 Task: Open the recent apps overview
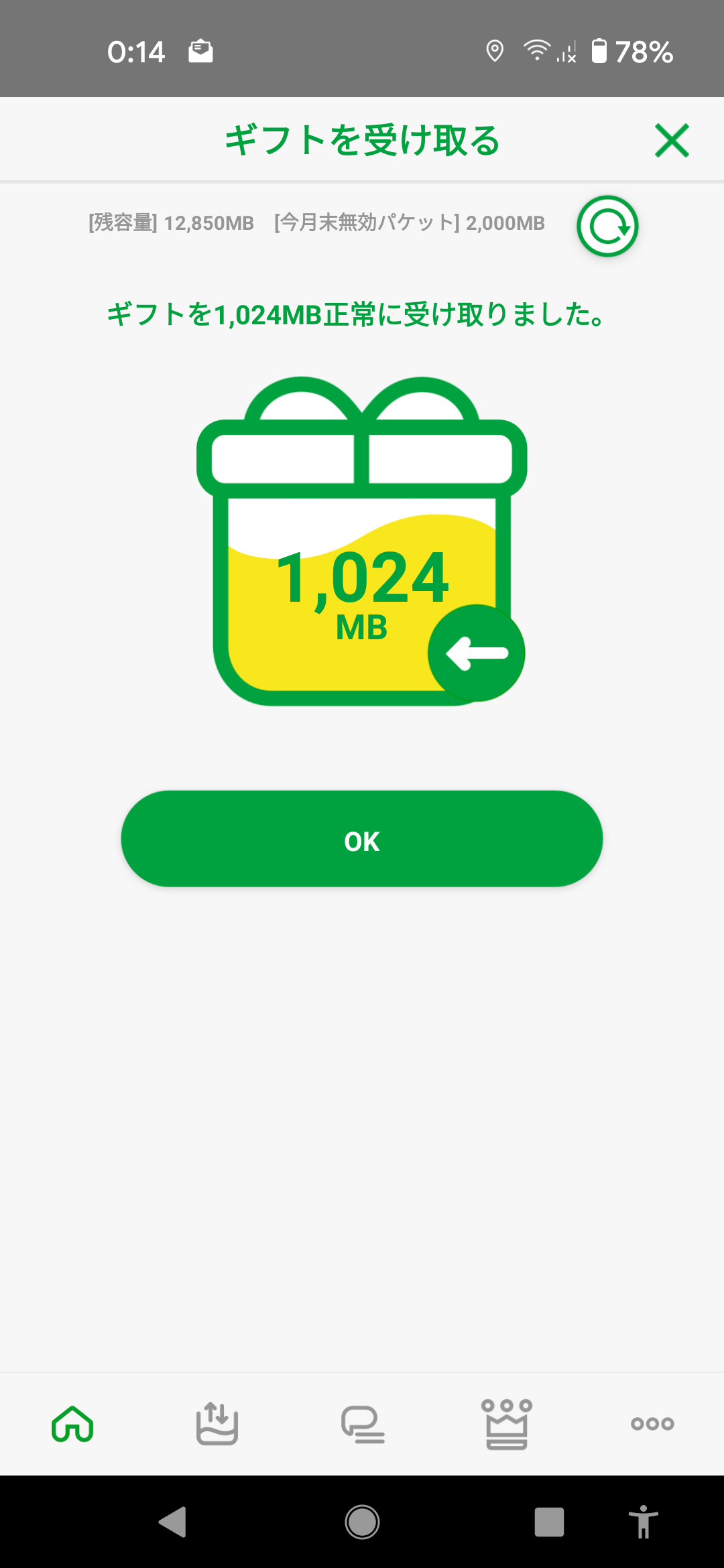click(549, 1522)
